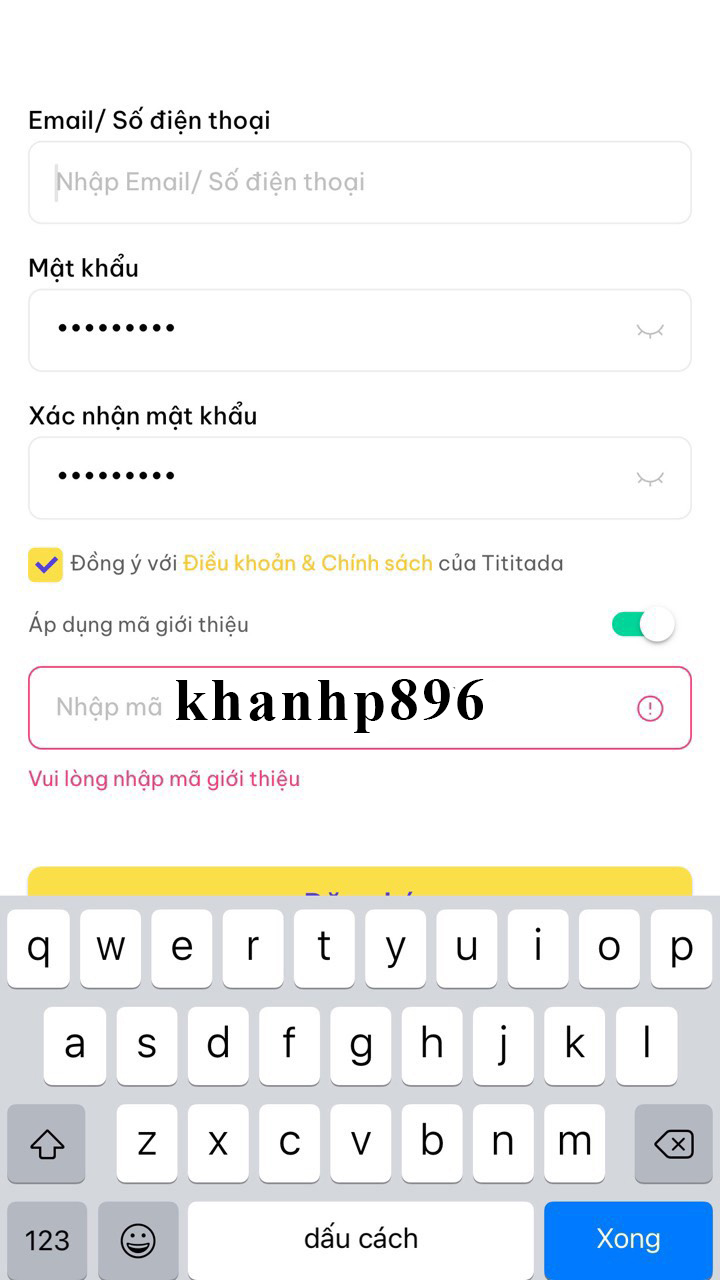720x1280 pixels.
Task: Show password in Mật khẩu field
Action: 650,330
